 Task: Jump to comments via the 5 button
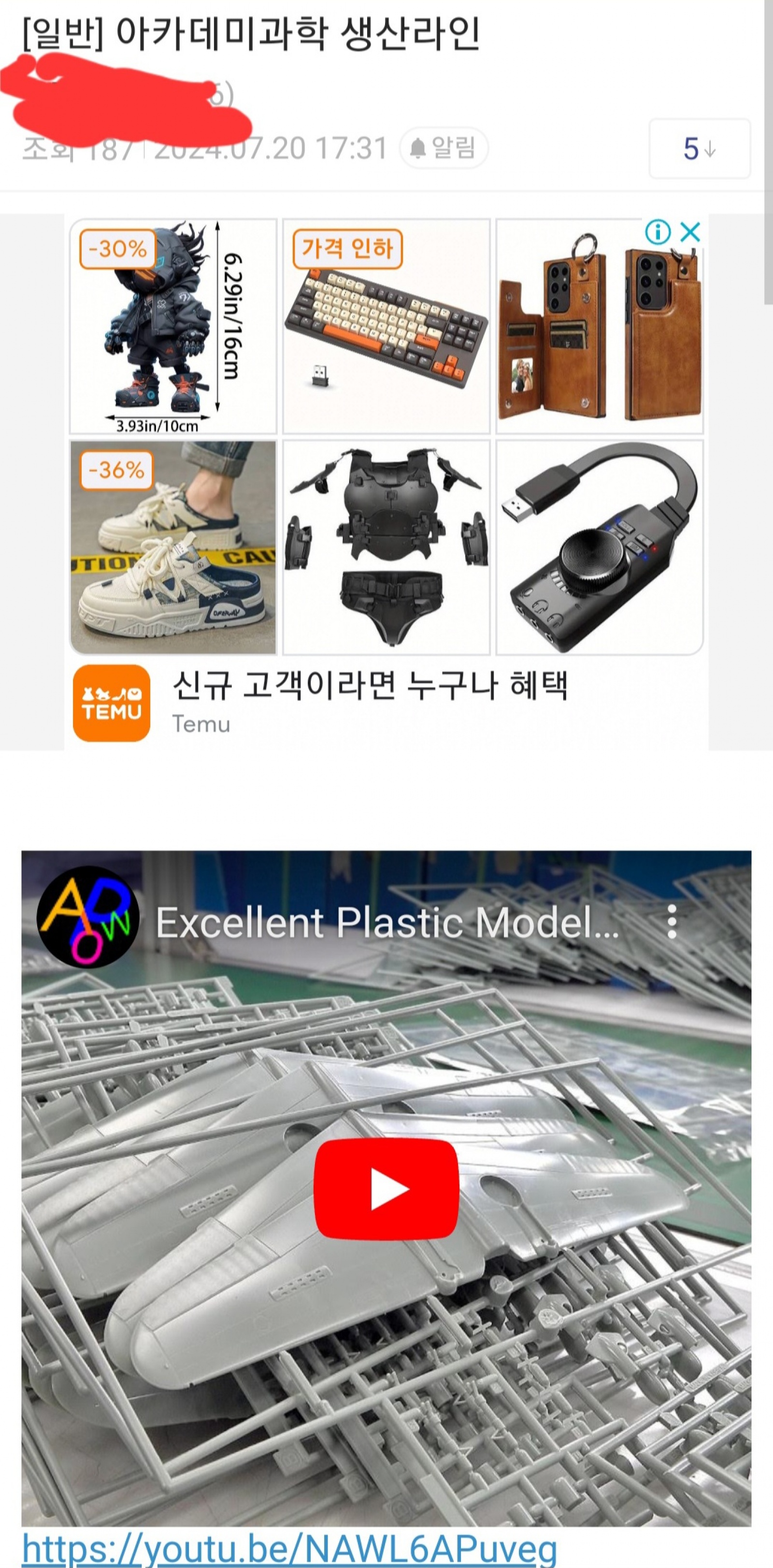[x=700, y=148]
